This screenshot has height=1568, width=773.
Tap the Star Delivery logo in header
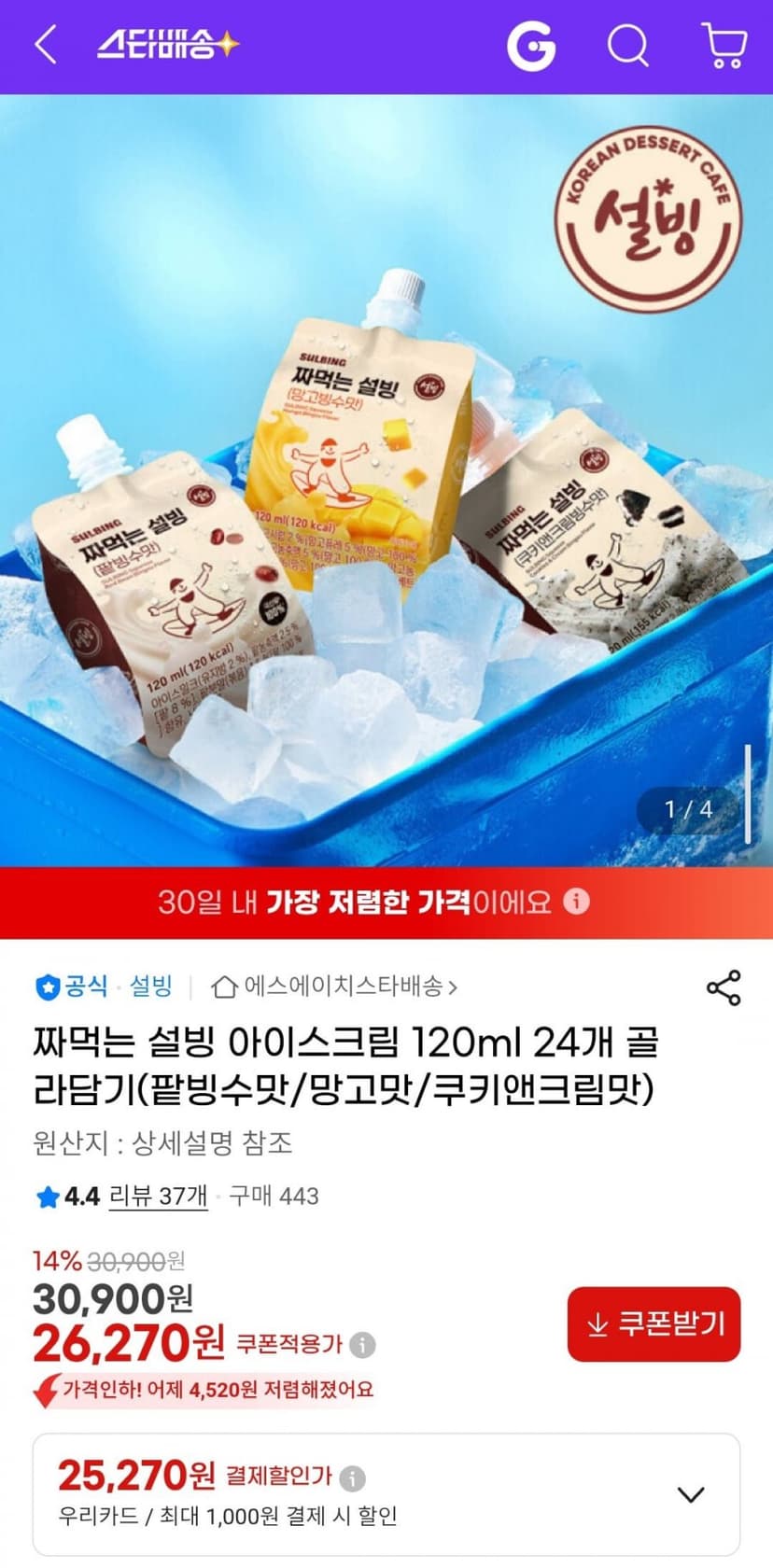[168, 44]
